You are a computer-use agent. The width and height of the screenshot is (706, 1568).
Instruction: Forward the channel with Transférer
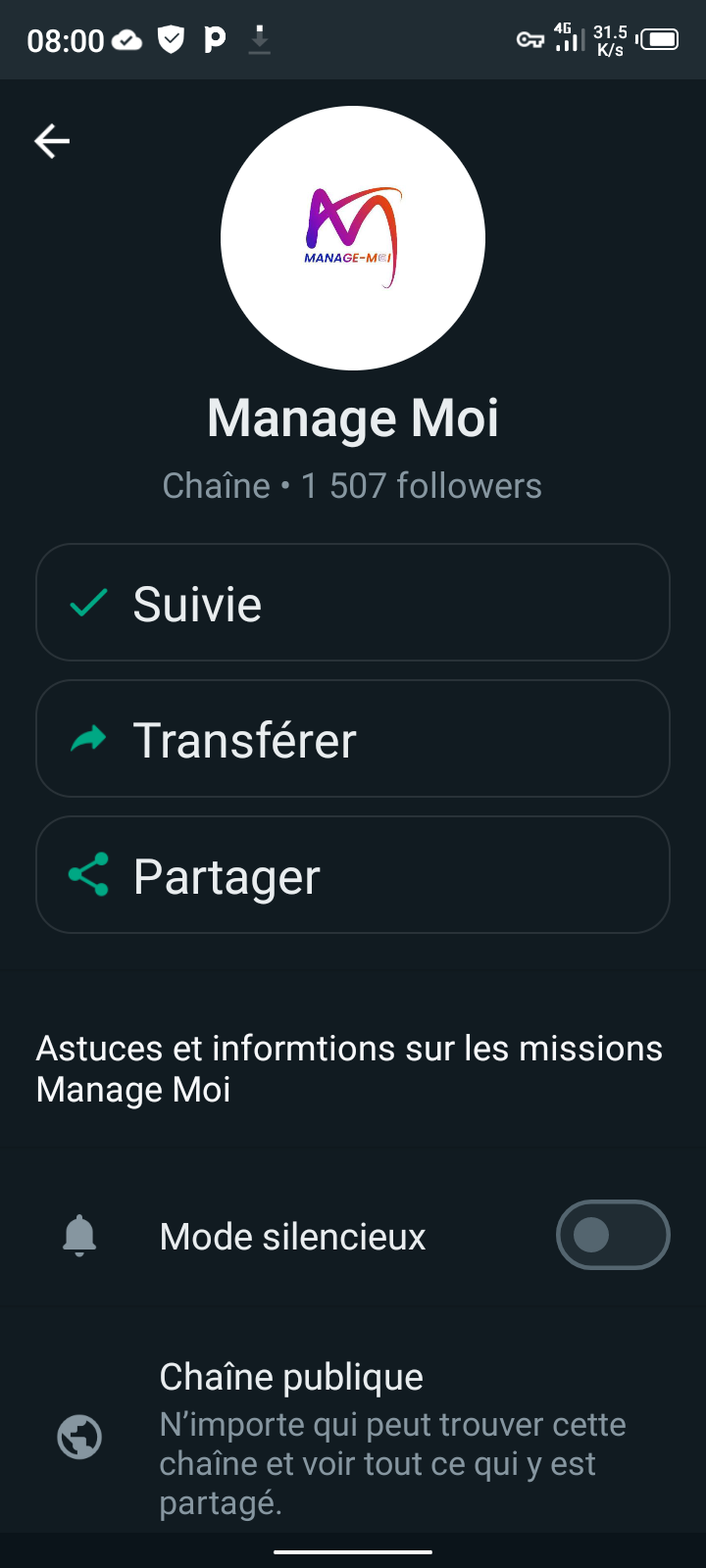coord(353,739)
